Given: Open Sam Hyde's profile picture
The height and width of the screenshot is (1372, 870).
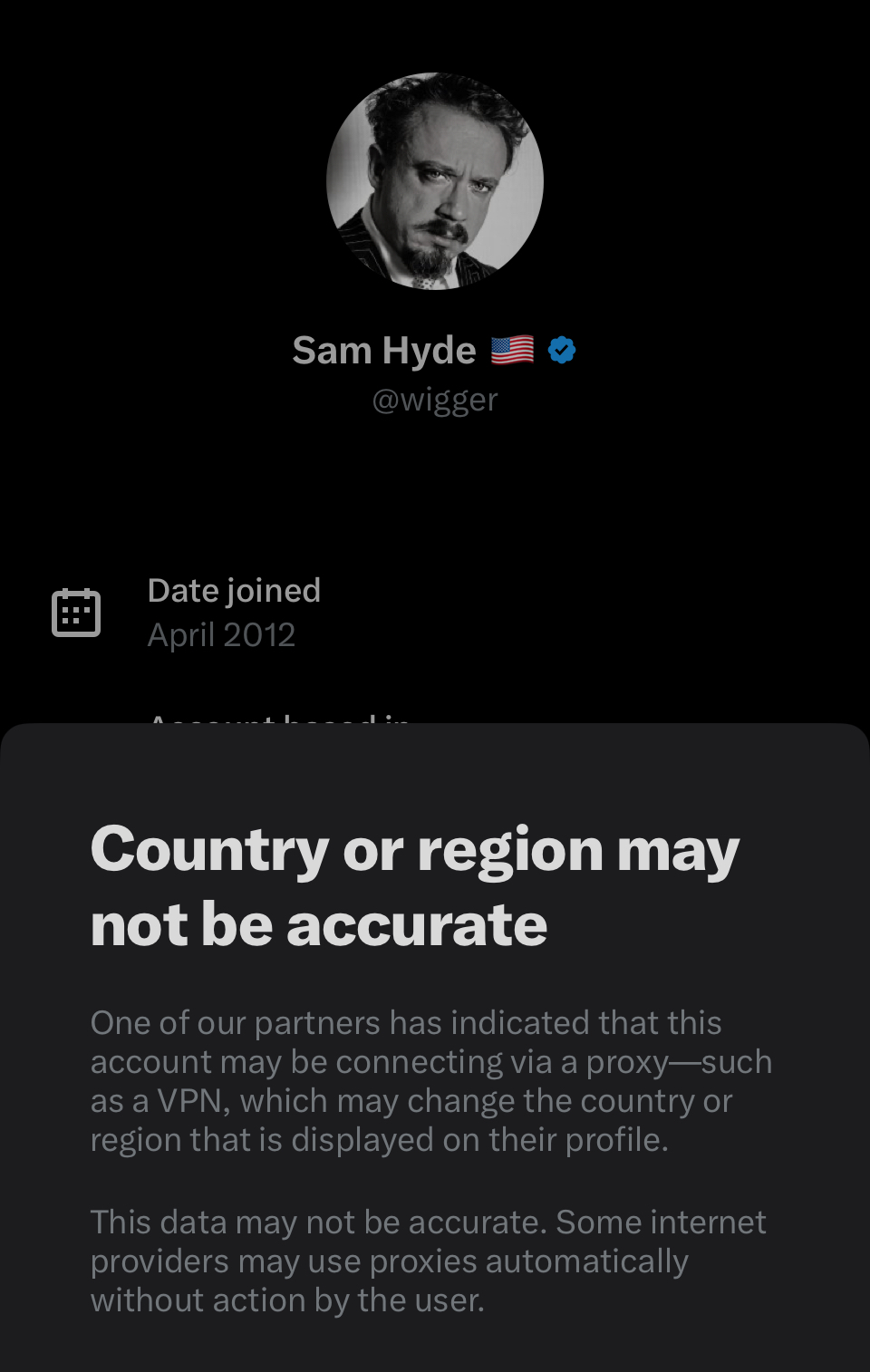Looking at the screenshot, I should click(435, 181).
